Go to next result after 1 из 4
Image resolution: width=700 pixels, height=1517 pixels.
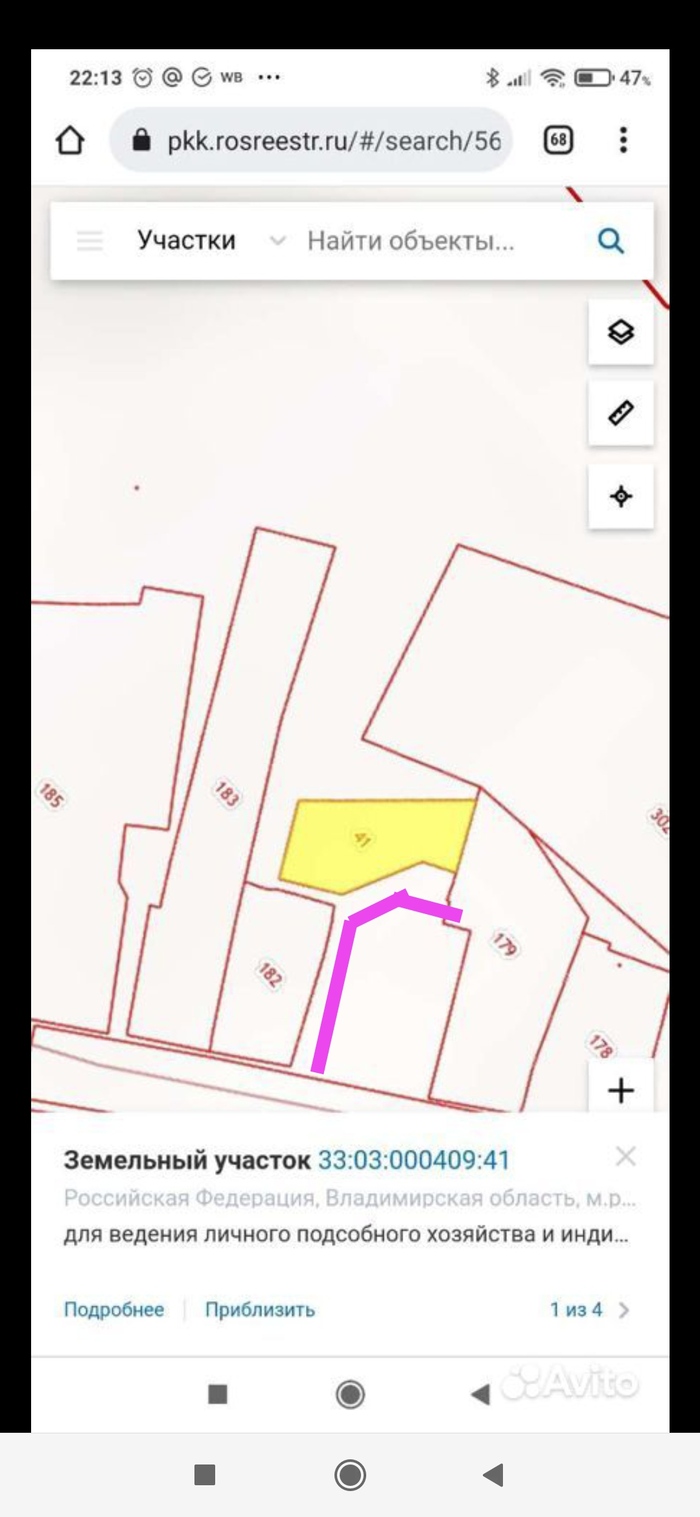(624, 1309)
